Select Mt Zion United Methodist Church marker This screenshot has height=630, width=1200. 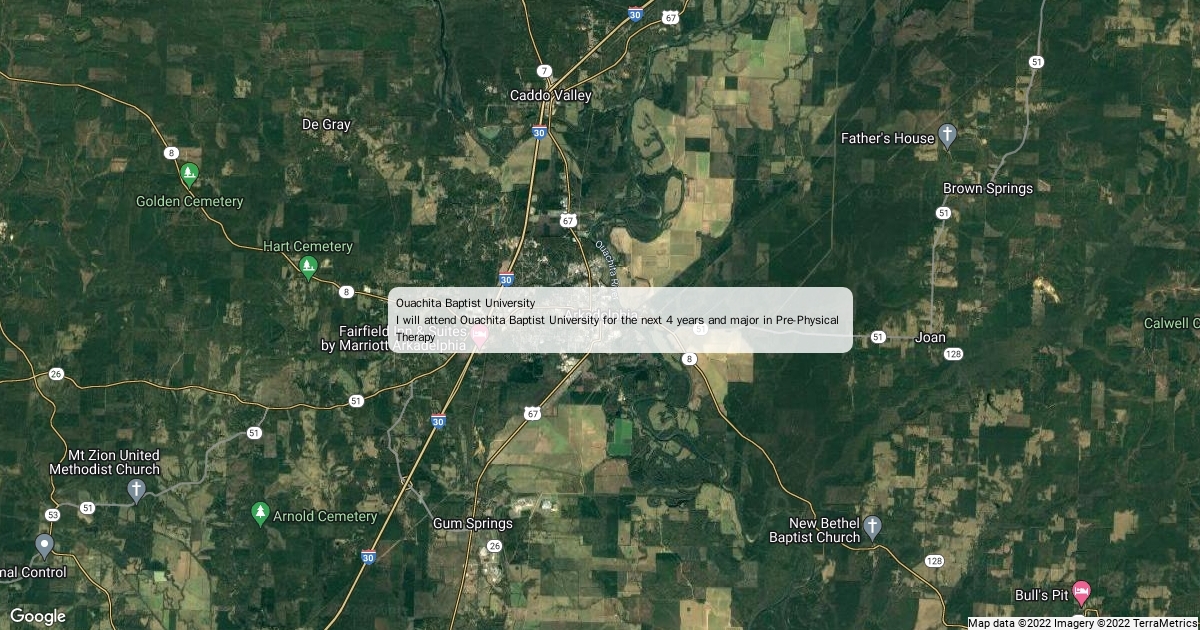pos(136,490)
